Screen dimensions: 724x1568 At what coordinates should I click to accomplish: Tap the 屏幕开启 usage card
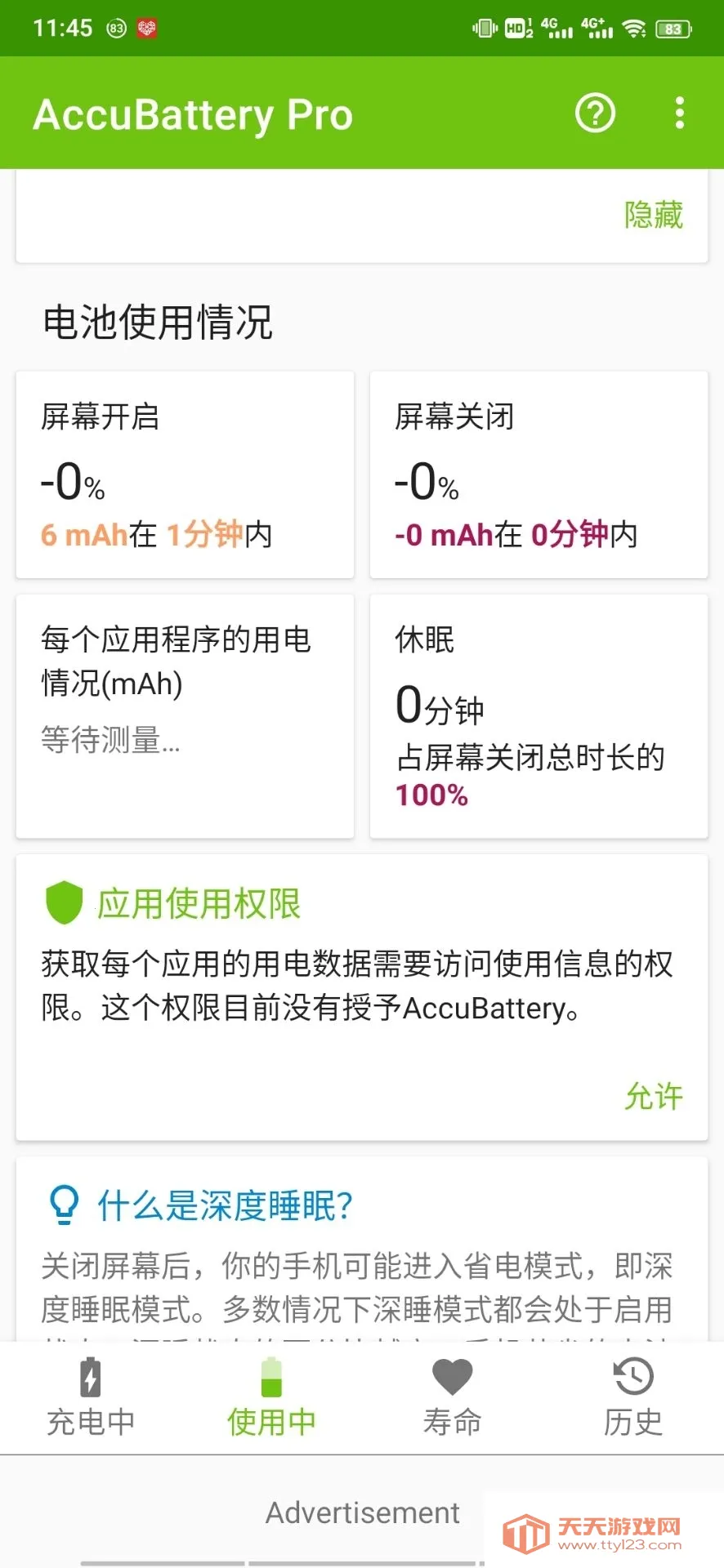185,474
